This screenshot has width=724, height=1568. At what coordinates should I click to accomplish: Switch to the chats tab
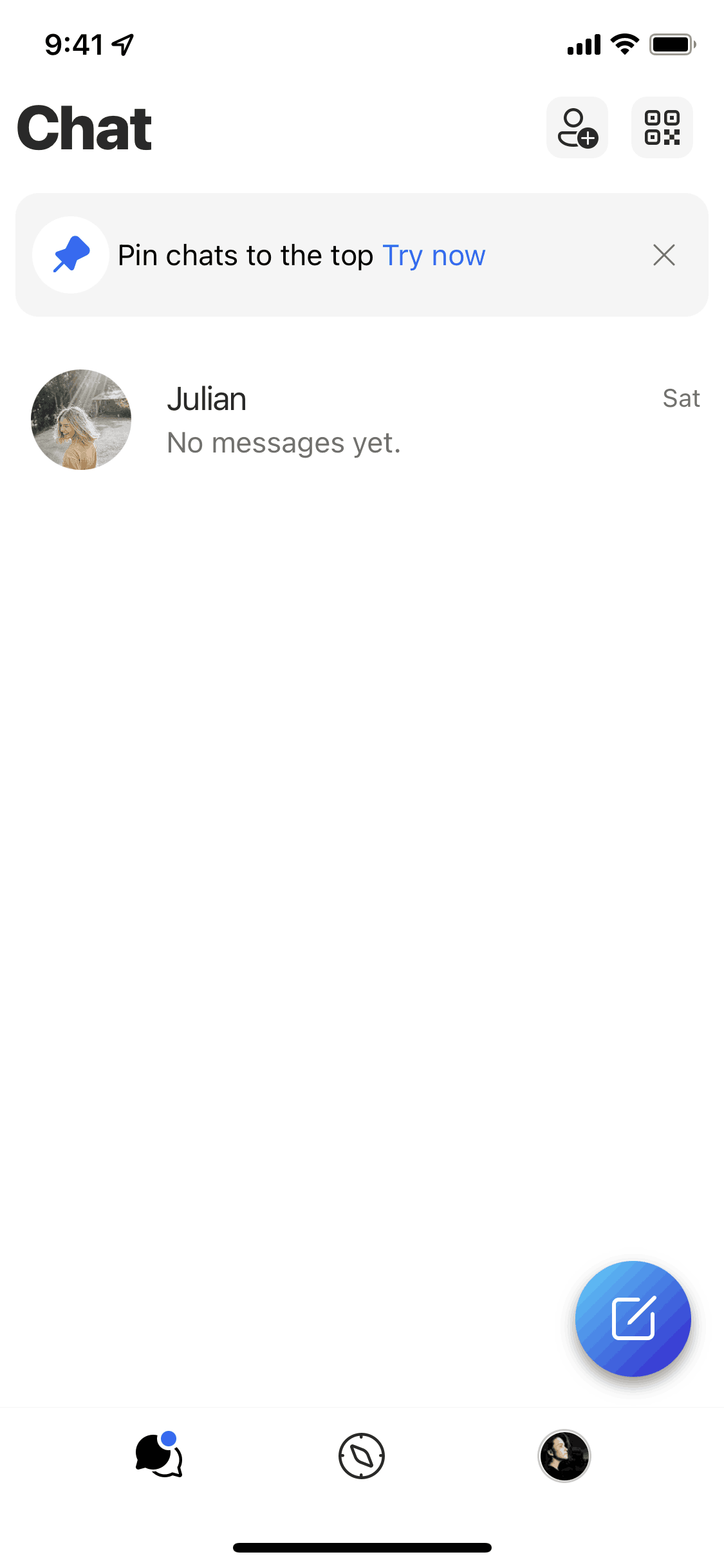pos(159,1455)
